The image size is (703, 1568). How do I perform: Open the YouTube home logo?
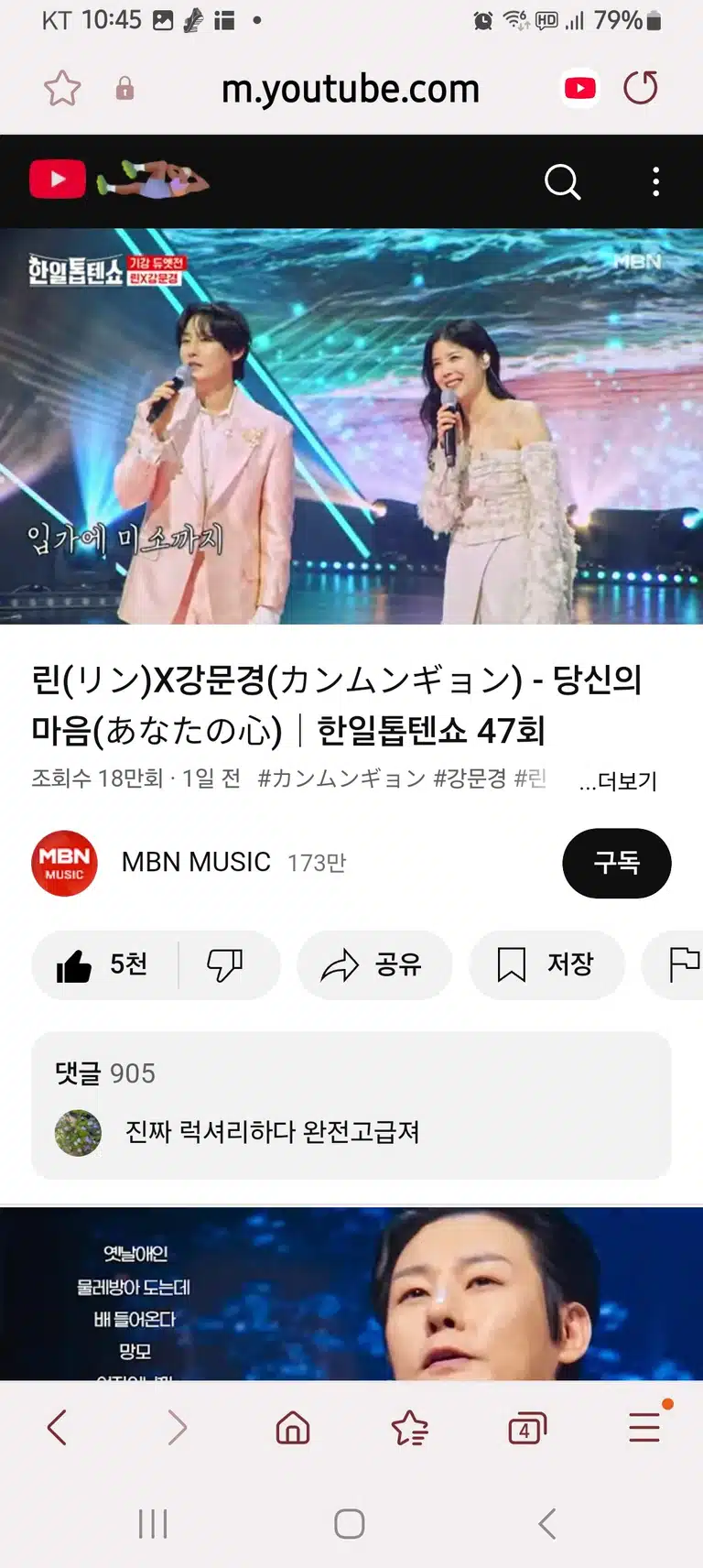coord(58,180)
